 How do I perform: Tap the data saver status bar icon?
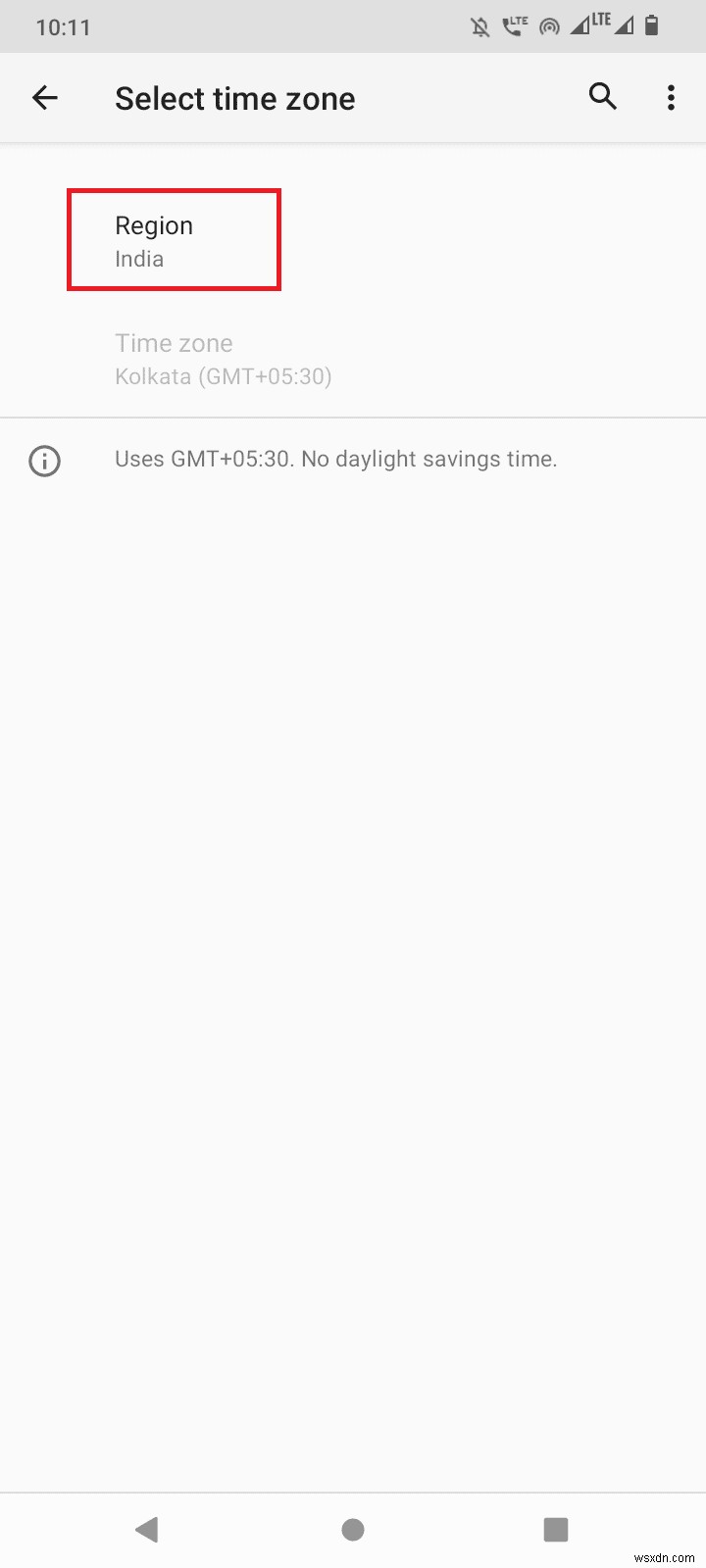(548, 26)
